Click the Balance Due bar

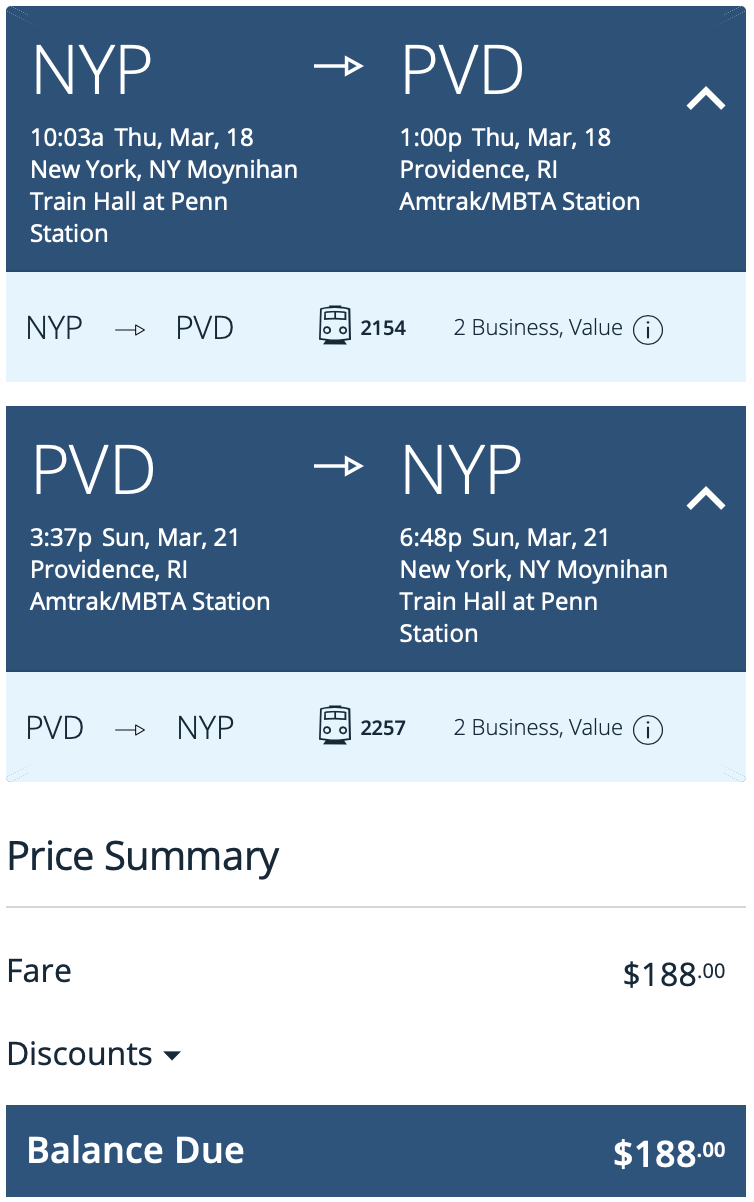click(x=377, y=1150)
